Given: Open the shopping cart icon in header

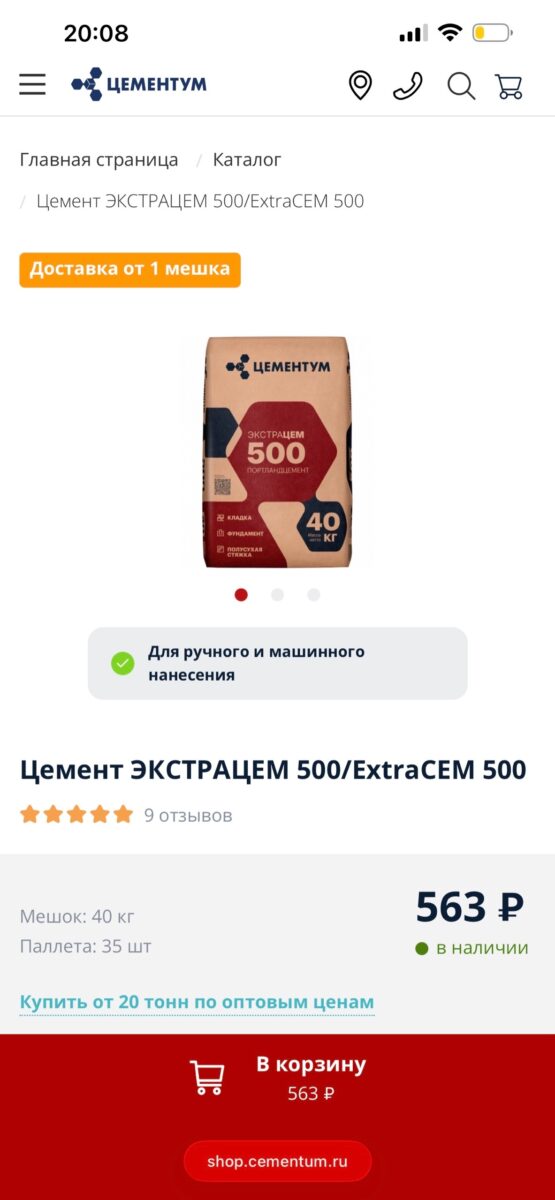Looking at the screenshot, I should click(x=509, y=86).
